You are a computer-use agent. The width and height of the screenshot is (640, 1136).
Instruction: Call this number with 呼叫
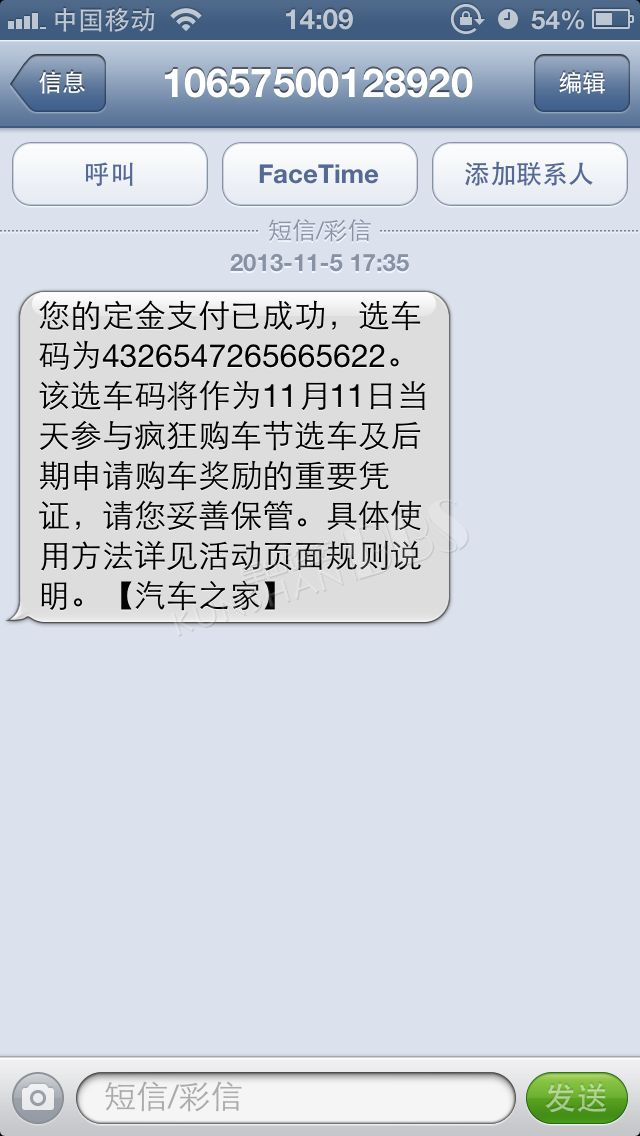click(110, 174)
